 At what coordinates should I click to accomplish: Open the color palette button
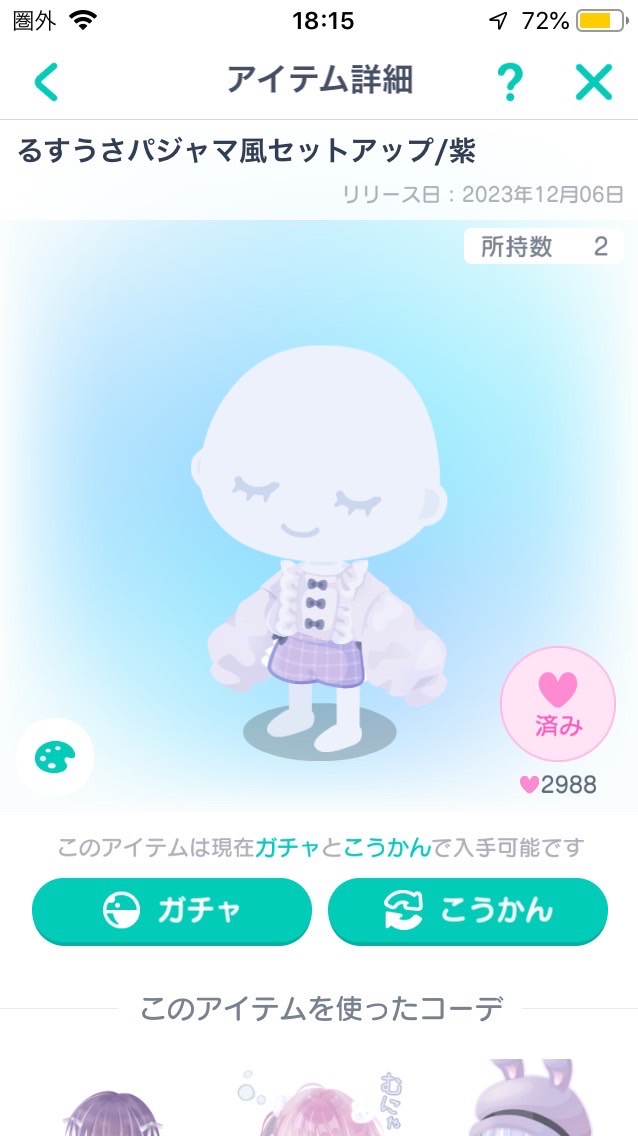[55, 757]
